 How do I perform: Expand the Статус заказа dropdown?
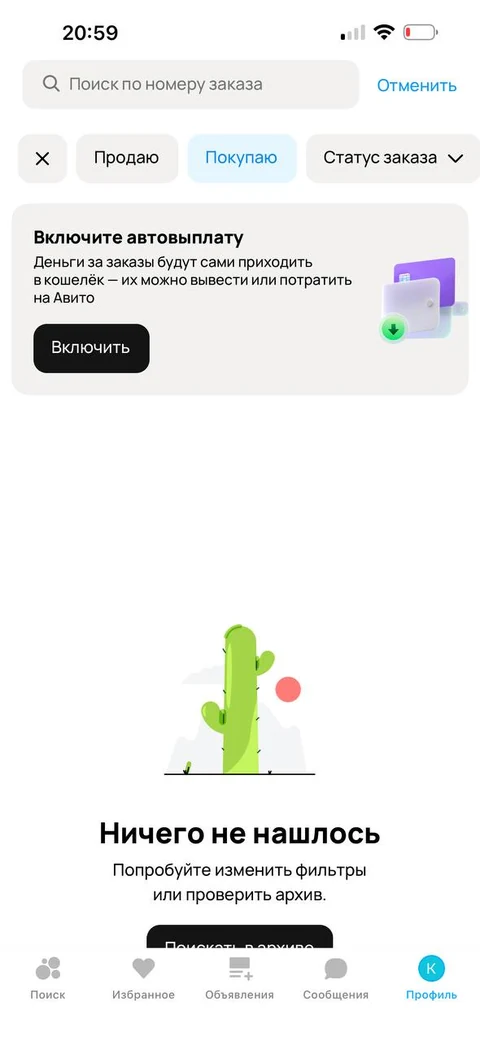[x=392, y=159]
